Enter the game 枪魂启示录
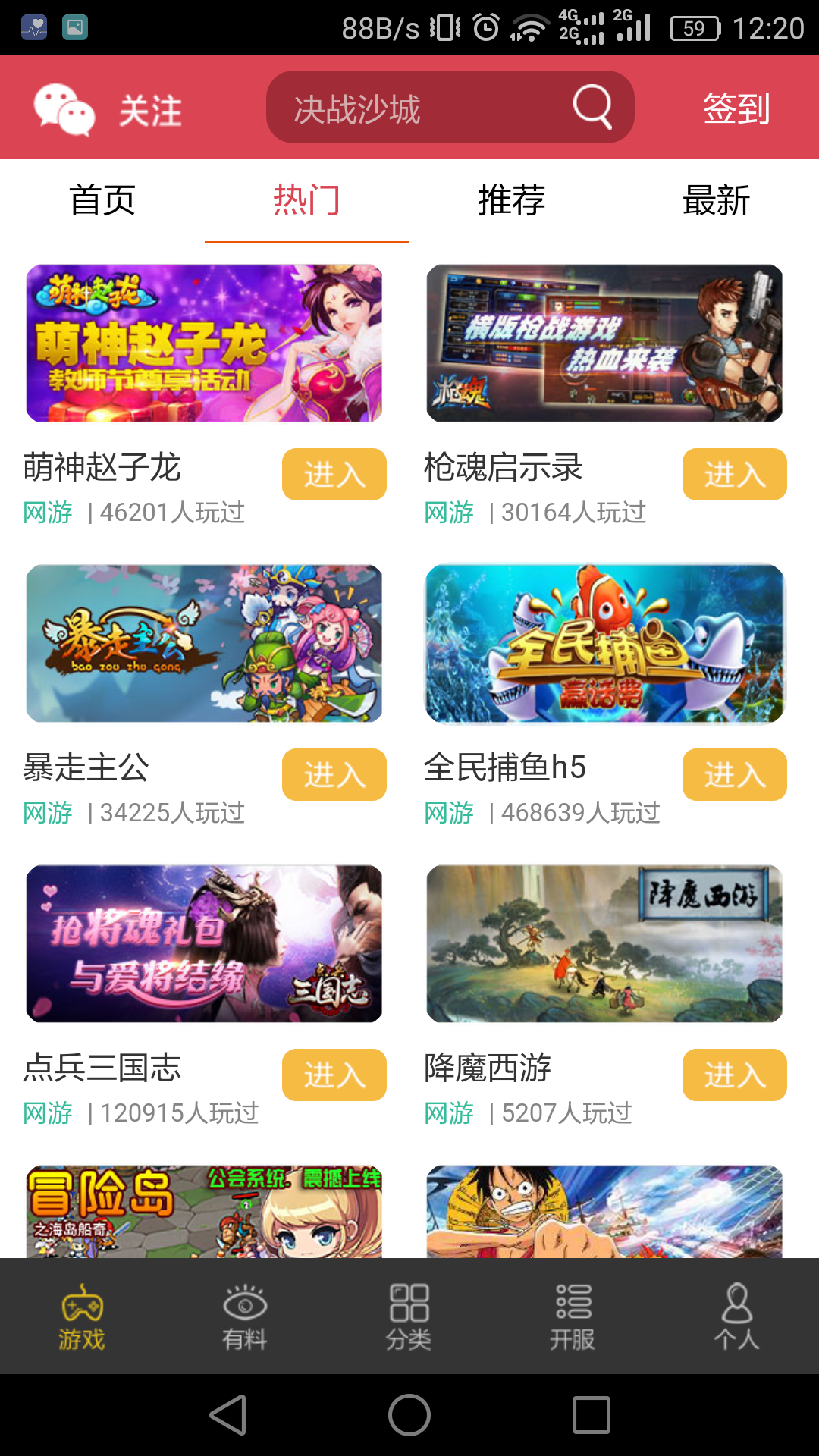This screenshot has height=1456, width=819. (x=734, y=475)
